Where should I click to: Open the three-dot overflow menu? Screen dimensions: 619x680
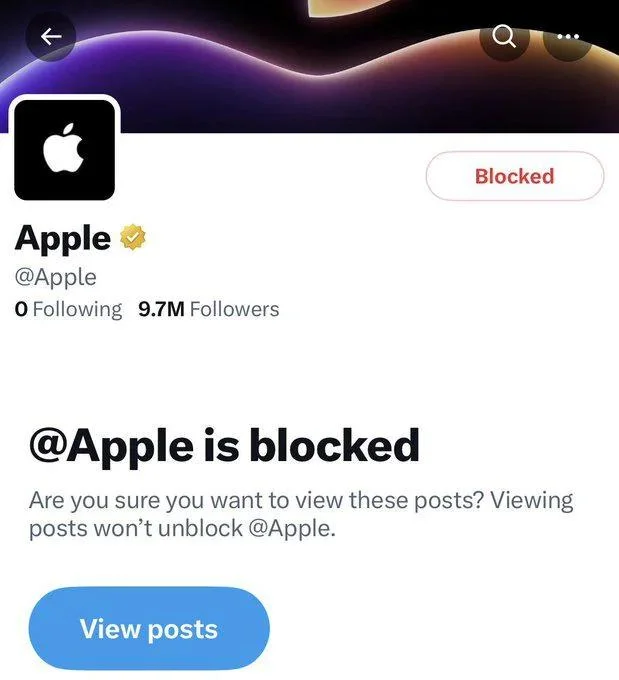point(567,37)
